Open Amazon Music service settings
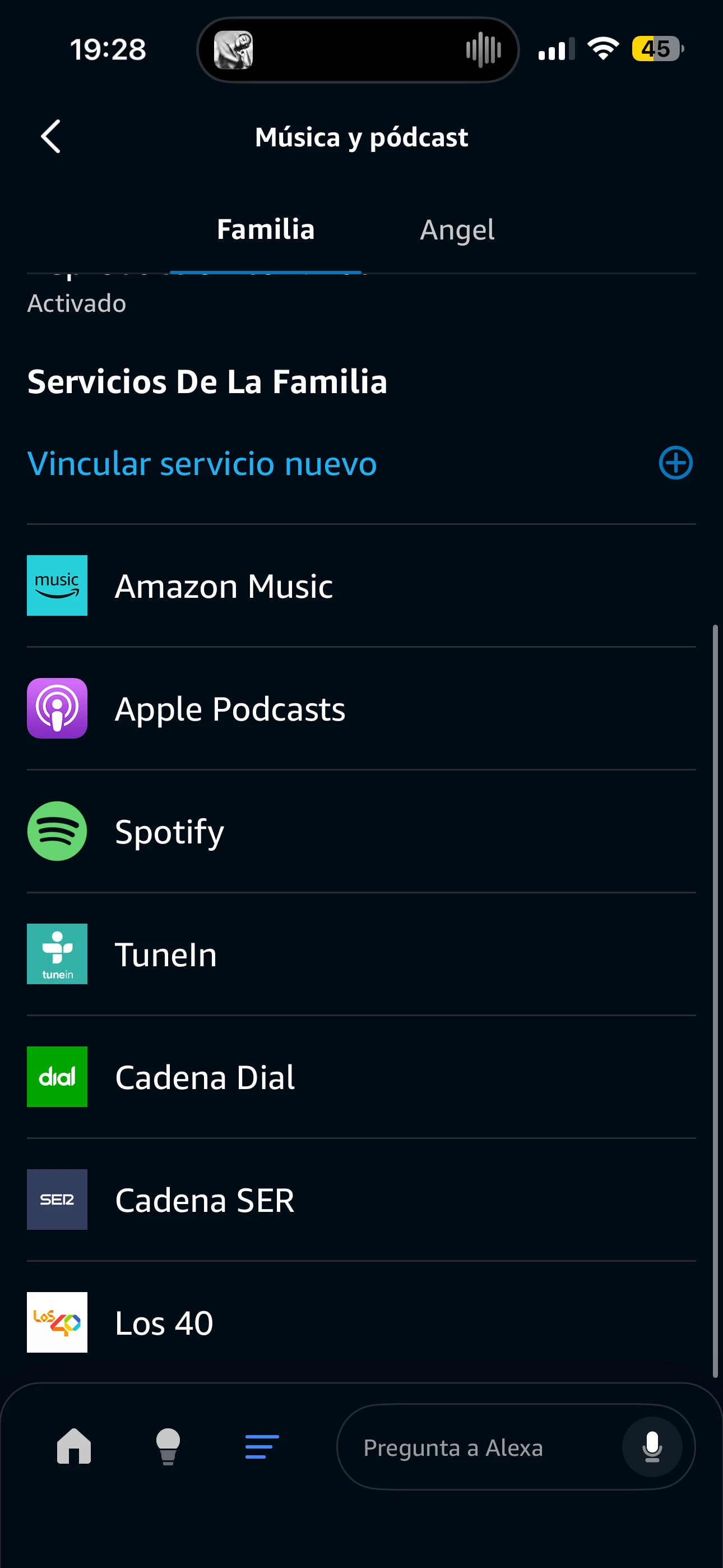This screenshot has height=1568, width=723. click(224, 586)
